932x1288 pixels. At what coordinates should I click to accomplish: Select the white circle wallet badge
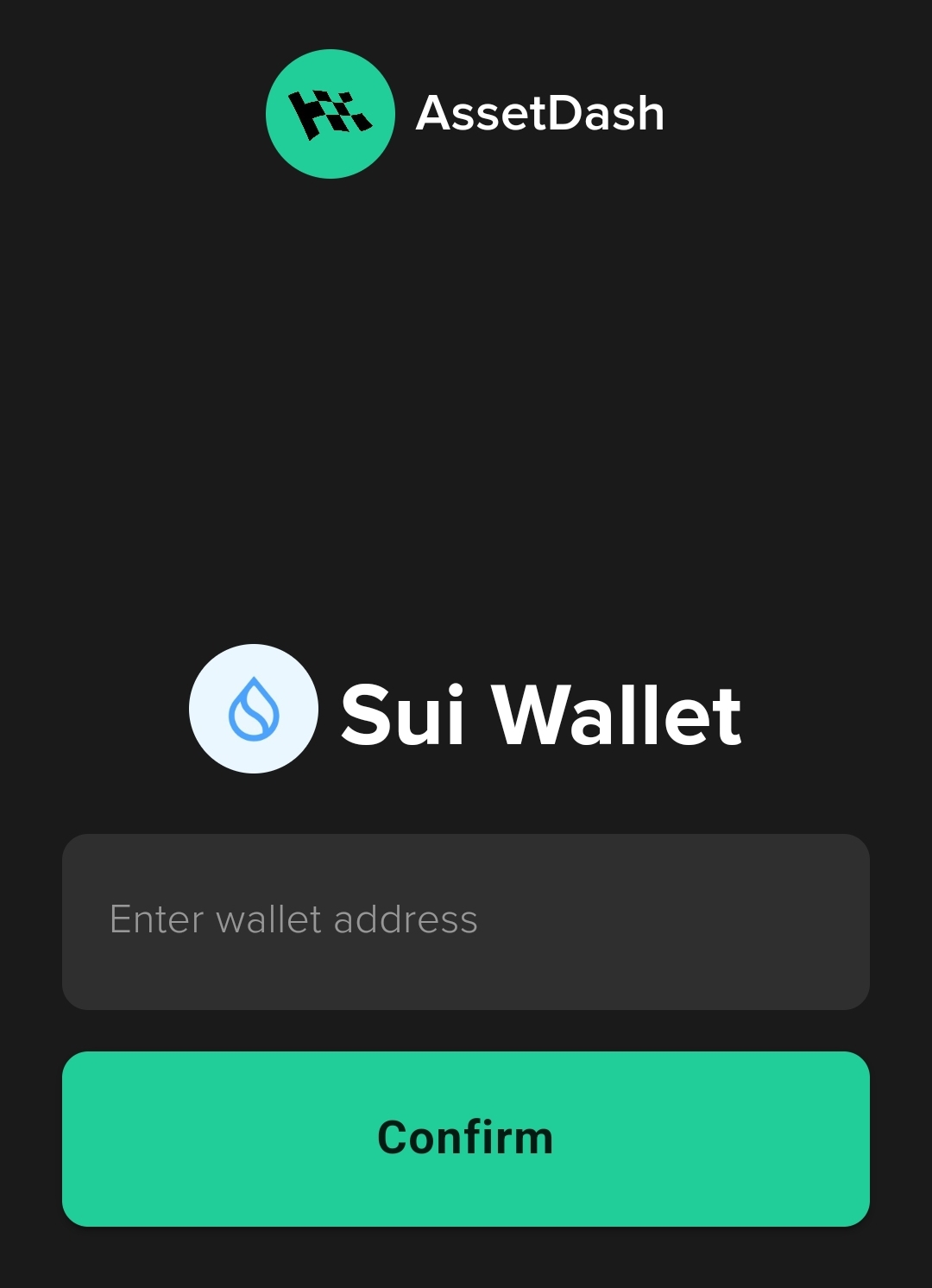pos(253,709)
